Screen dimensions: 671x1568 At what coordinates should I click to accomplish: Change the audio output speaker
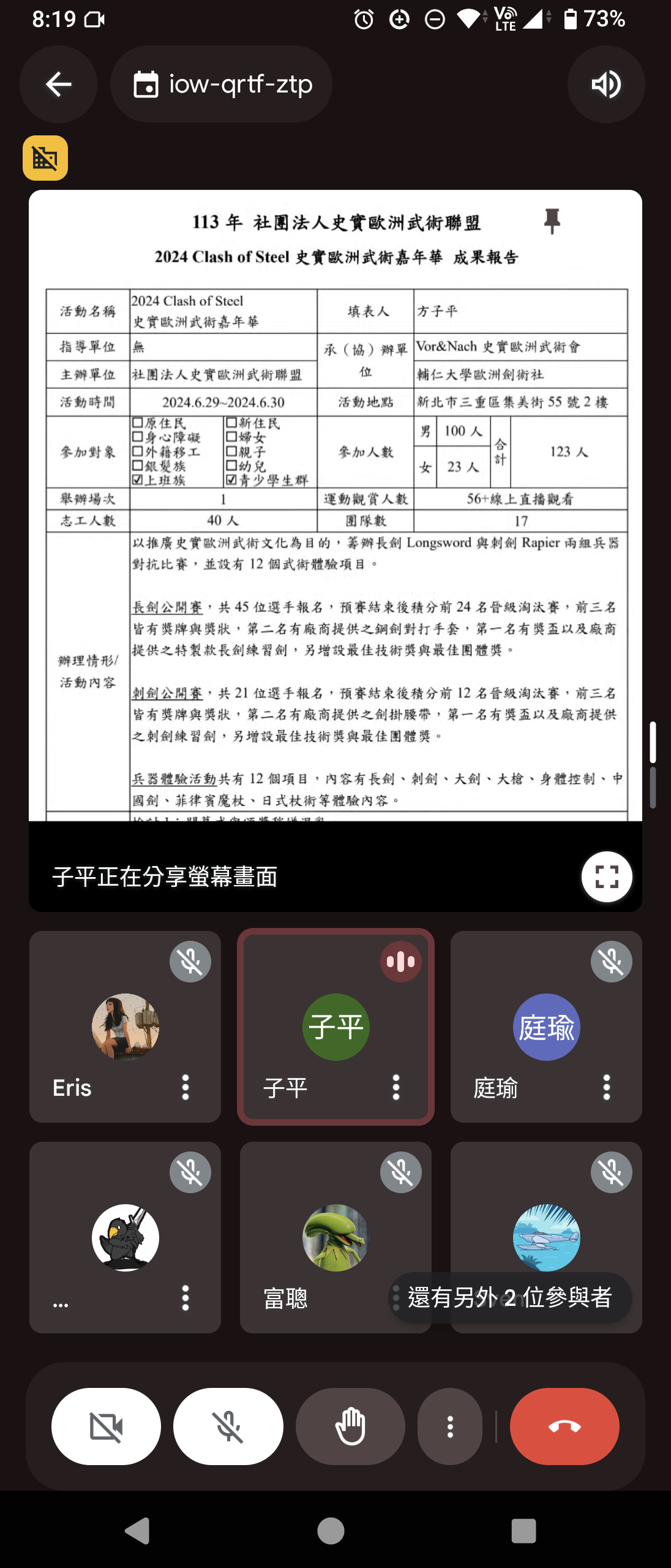pos(605,84)
